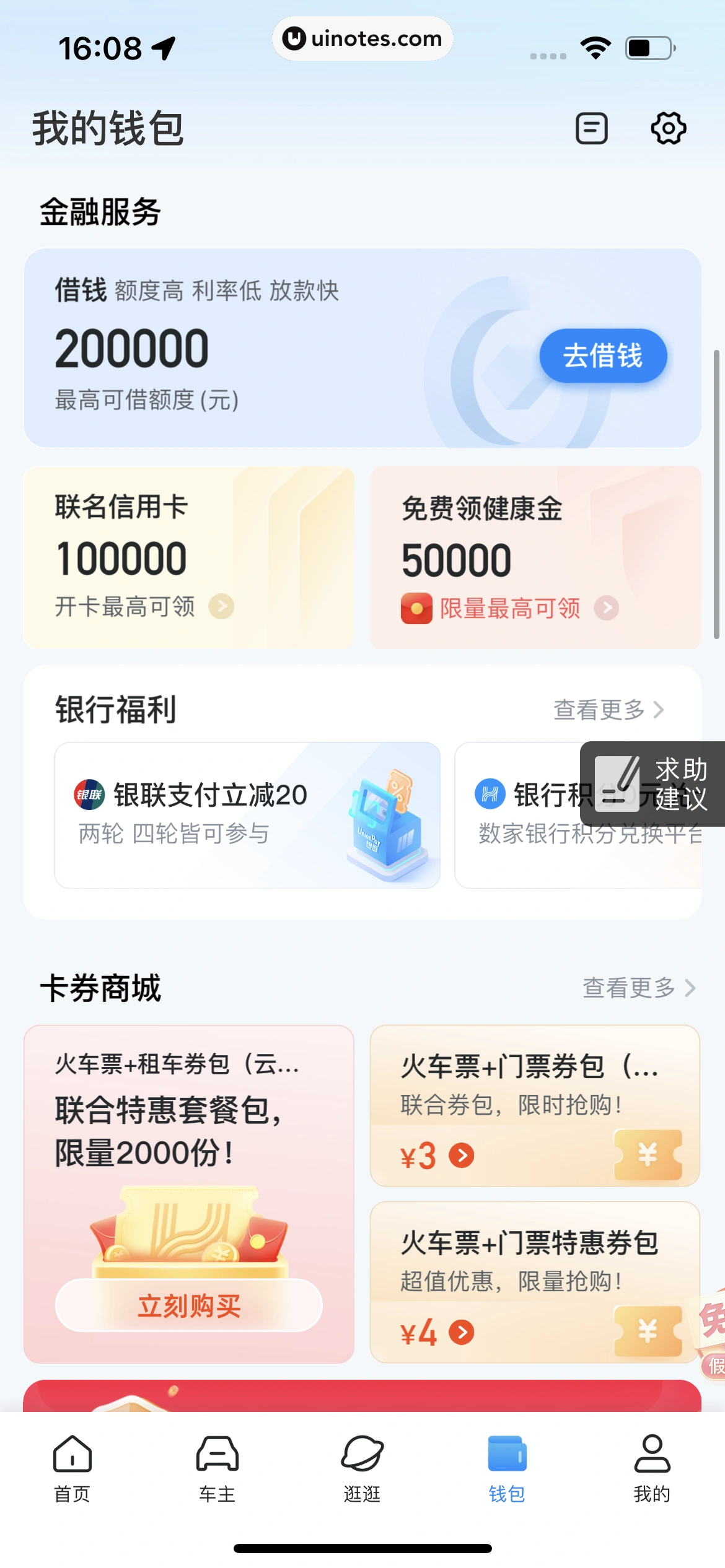Open the bill/记录 icon at top right

(591, 128)
